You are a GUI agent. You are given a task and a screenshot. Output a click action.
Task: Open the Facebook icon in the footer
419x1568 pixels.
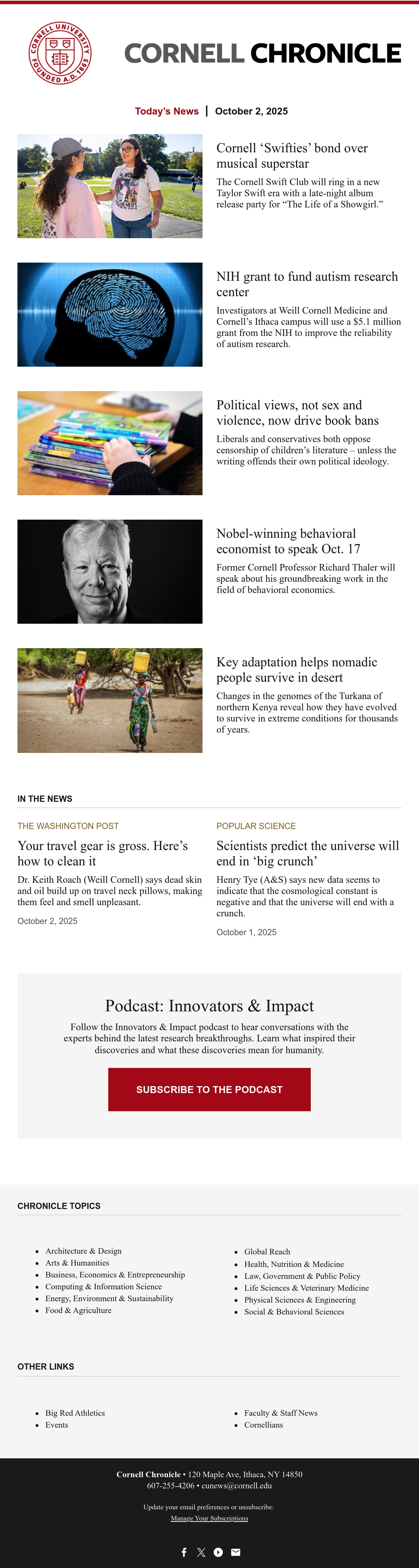click(x=184, y=1552)
